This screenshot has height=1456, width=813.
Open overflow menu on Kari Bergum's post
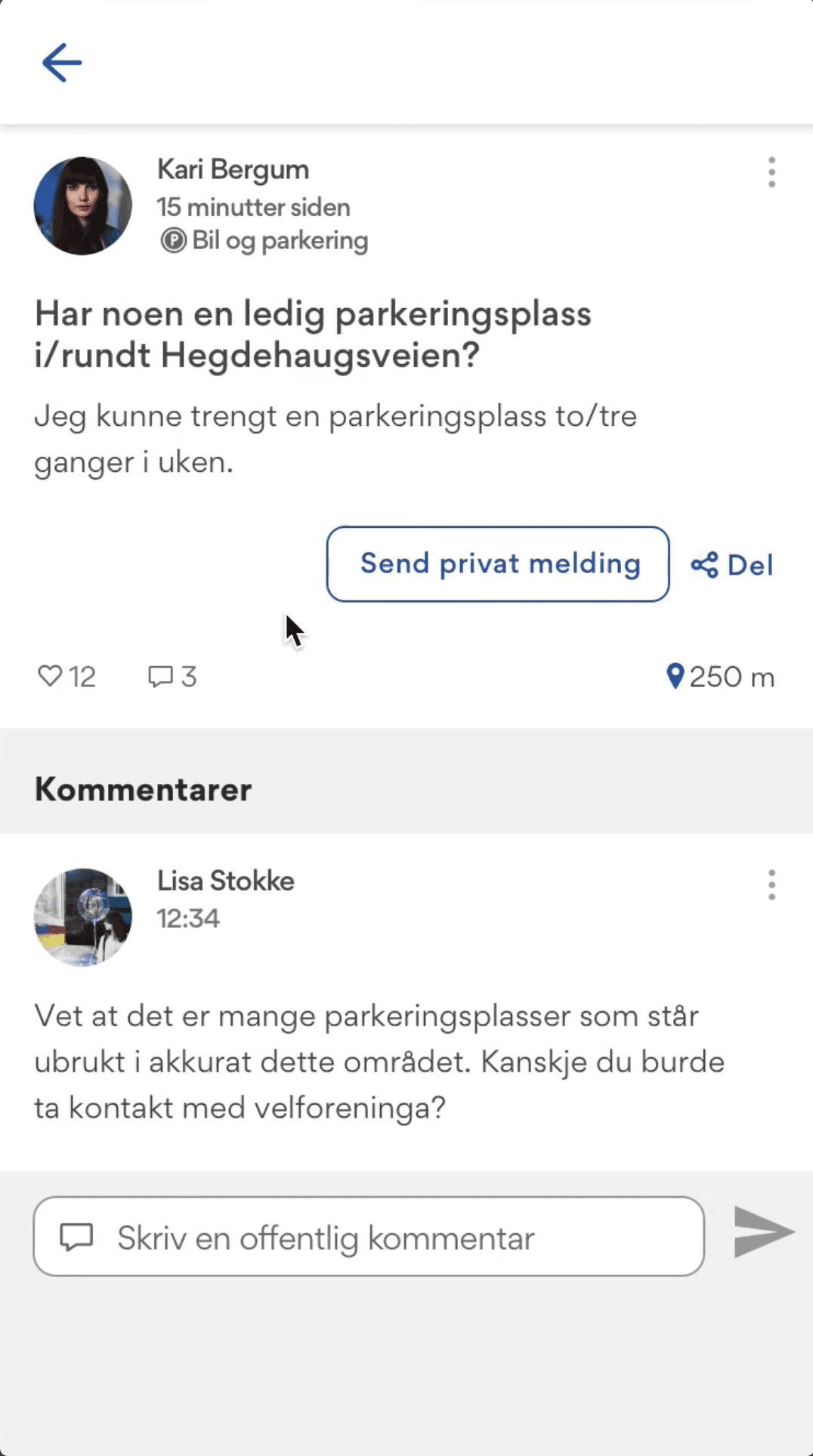(x=771, y=173)
